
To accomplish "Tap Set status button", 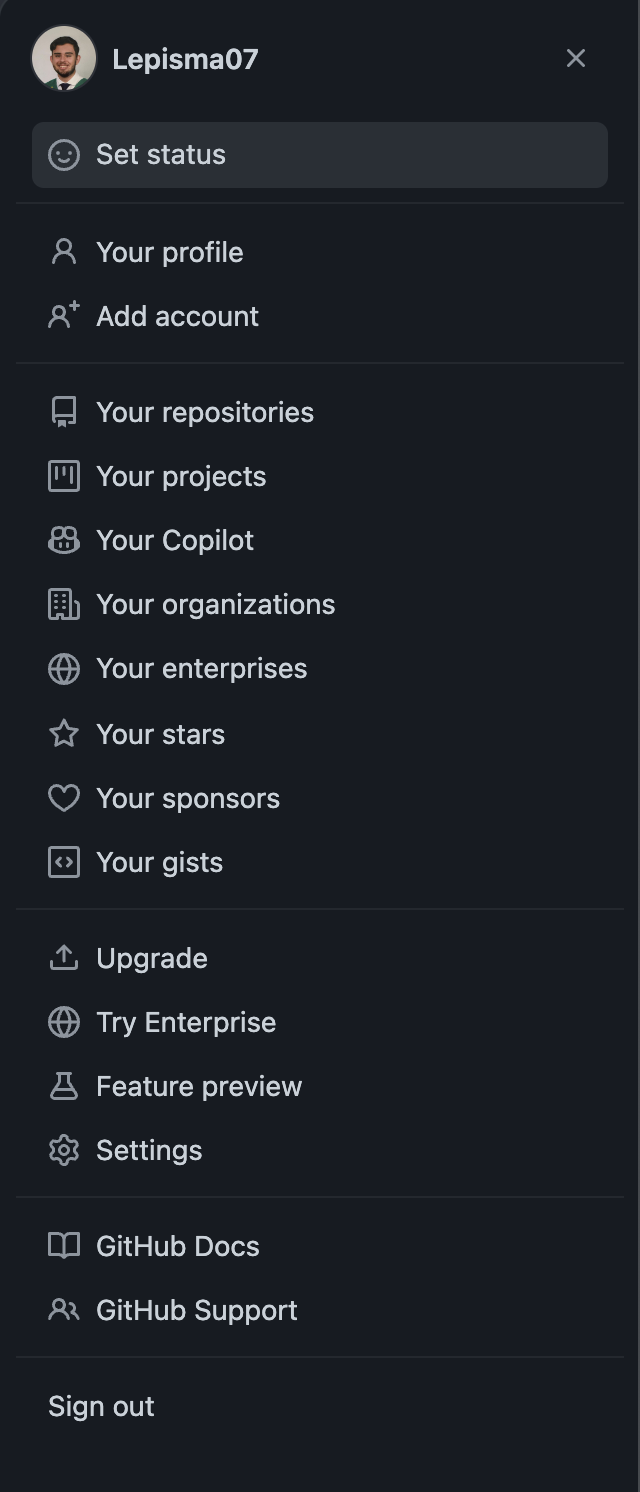I will click(320, 155).
